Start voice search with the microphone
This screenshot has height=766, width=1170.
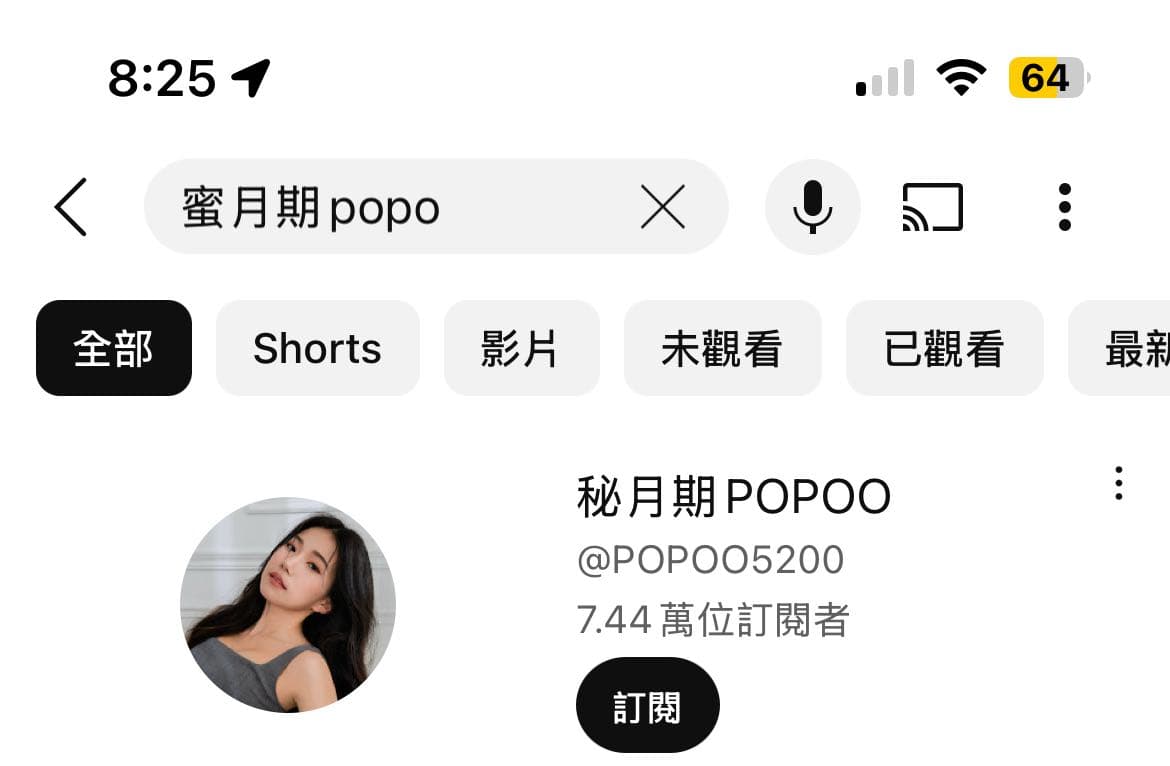pos(812,207)
